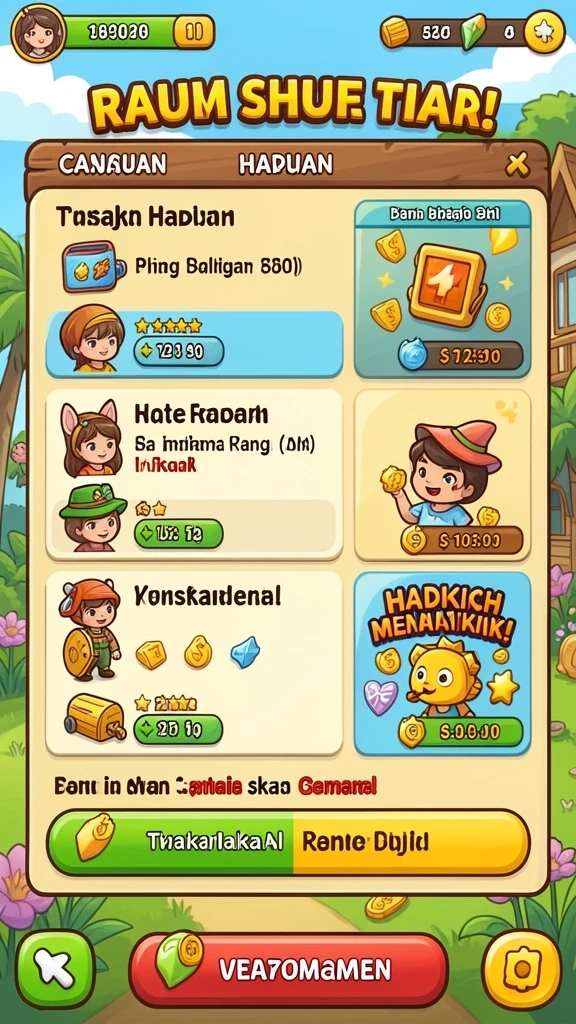Tap the plus star button beside the gems

544,31
